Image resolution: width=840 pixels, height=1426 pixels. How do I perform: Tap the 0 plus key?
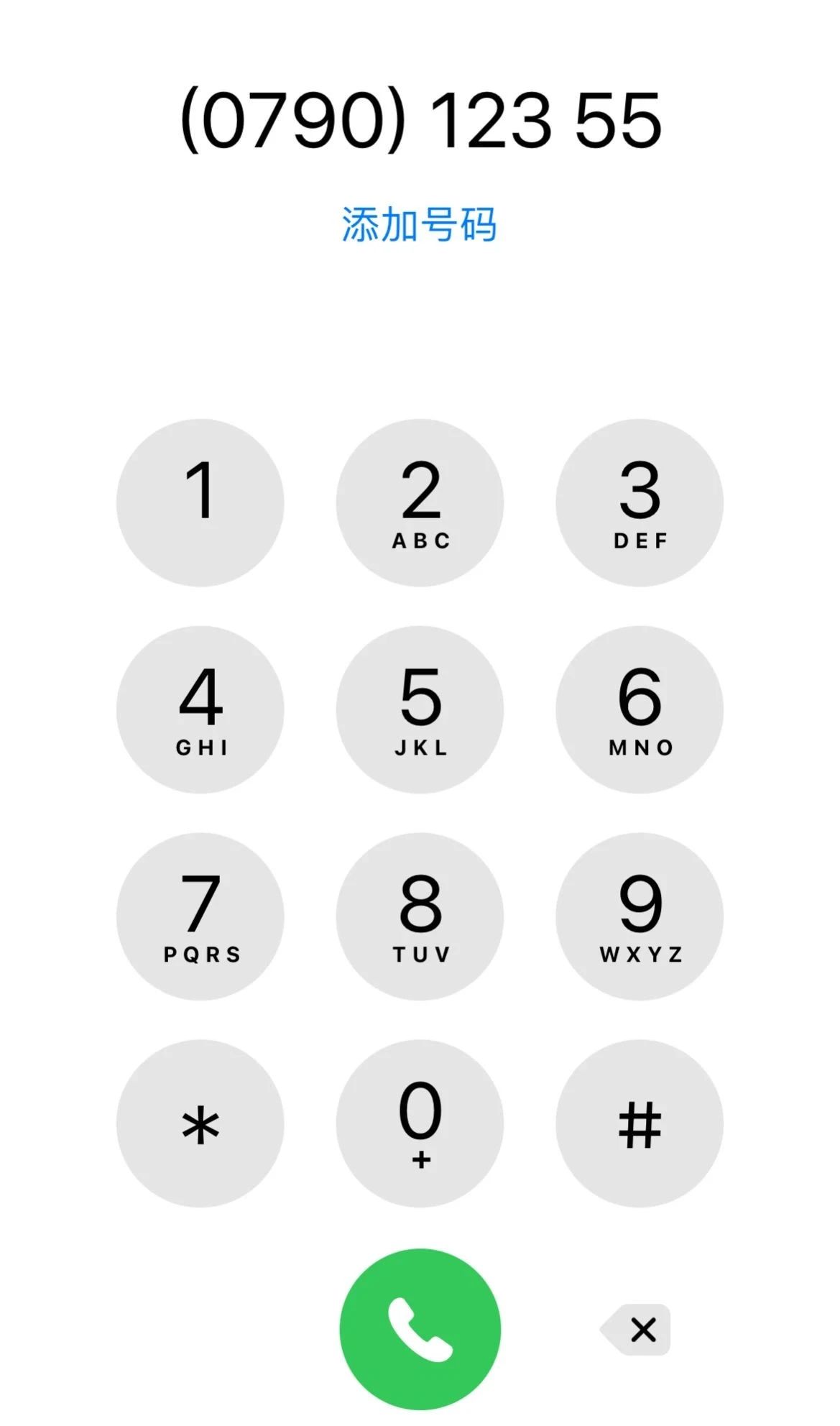click(420, 1123)
